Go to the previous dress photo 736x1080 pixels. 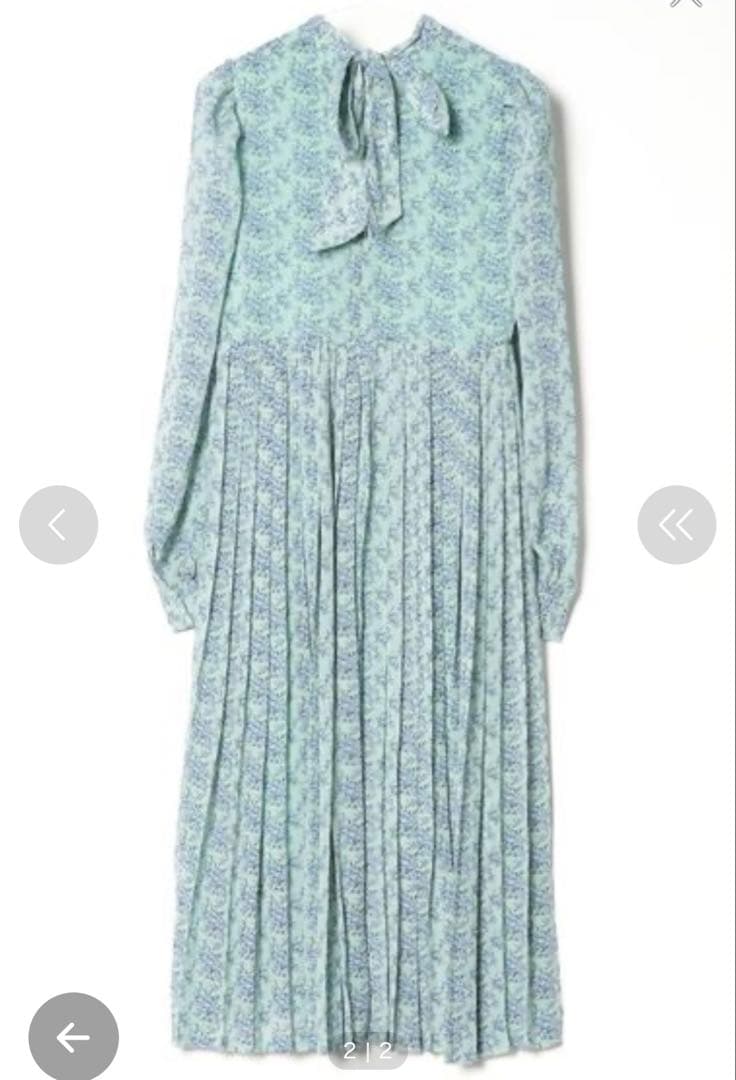click(x=58, y=525)
